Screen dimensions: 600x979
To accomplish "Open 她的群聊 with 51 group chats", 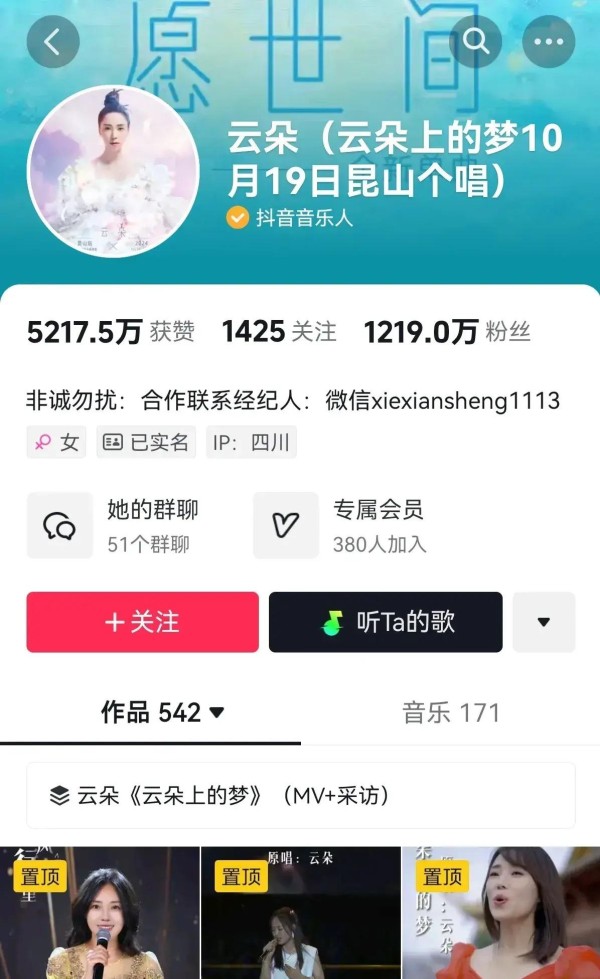I will tap(113, 525).
